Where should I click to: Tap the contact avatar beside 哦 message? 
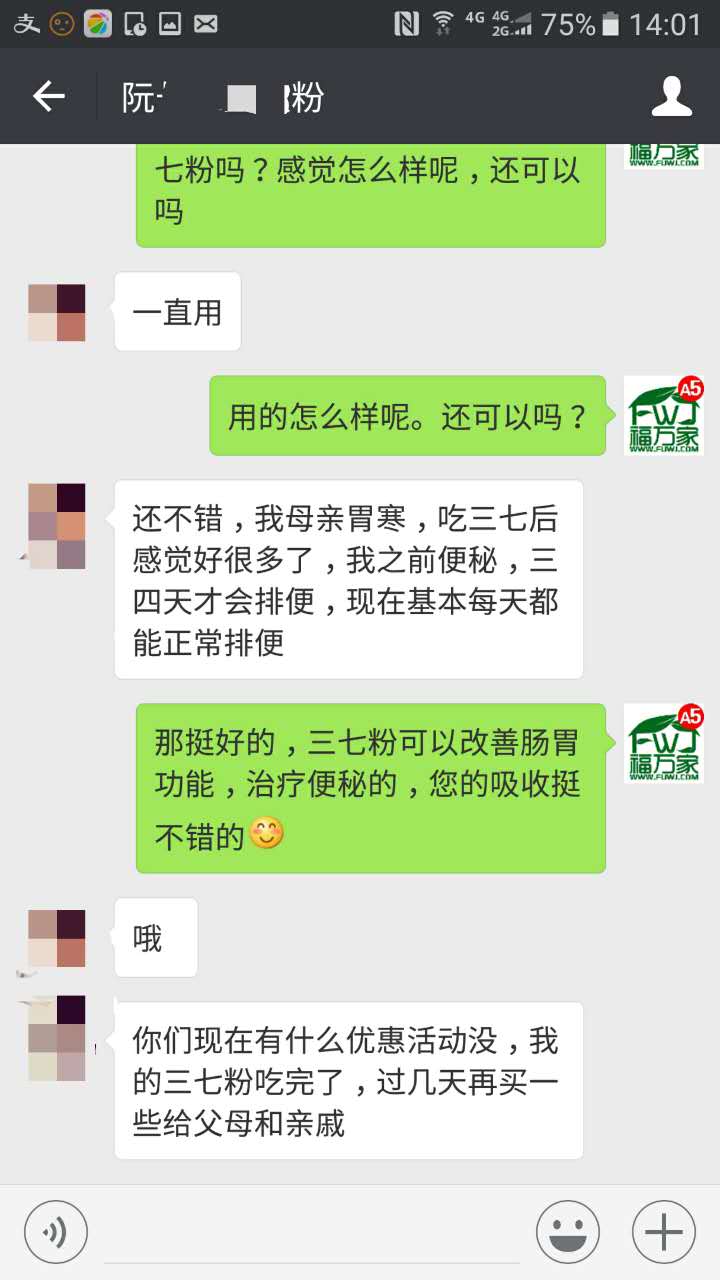tap(56, 938)
